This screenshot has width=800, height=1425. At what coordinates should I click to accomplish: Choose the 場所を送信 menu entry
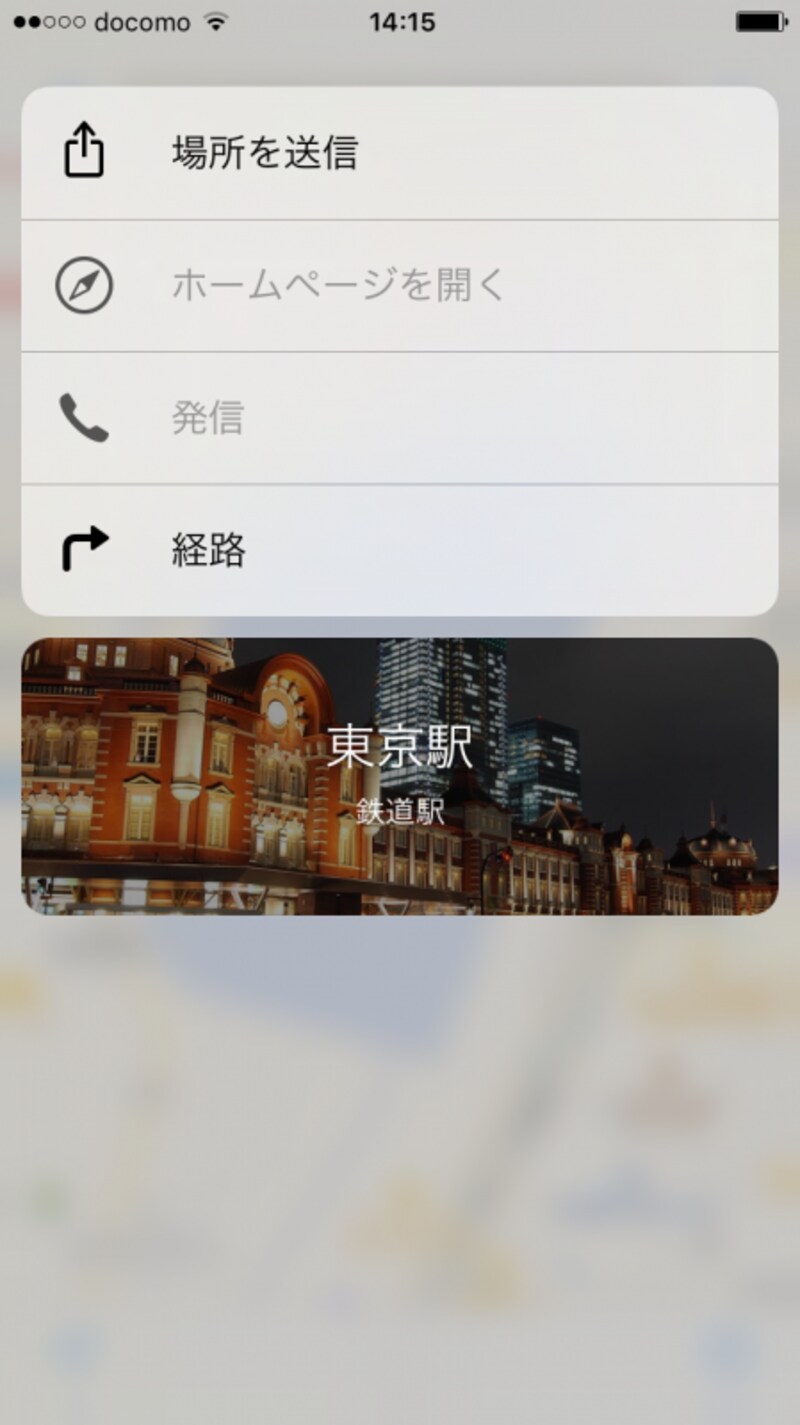265,150
